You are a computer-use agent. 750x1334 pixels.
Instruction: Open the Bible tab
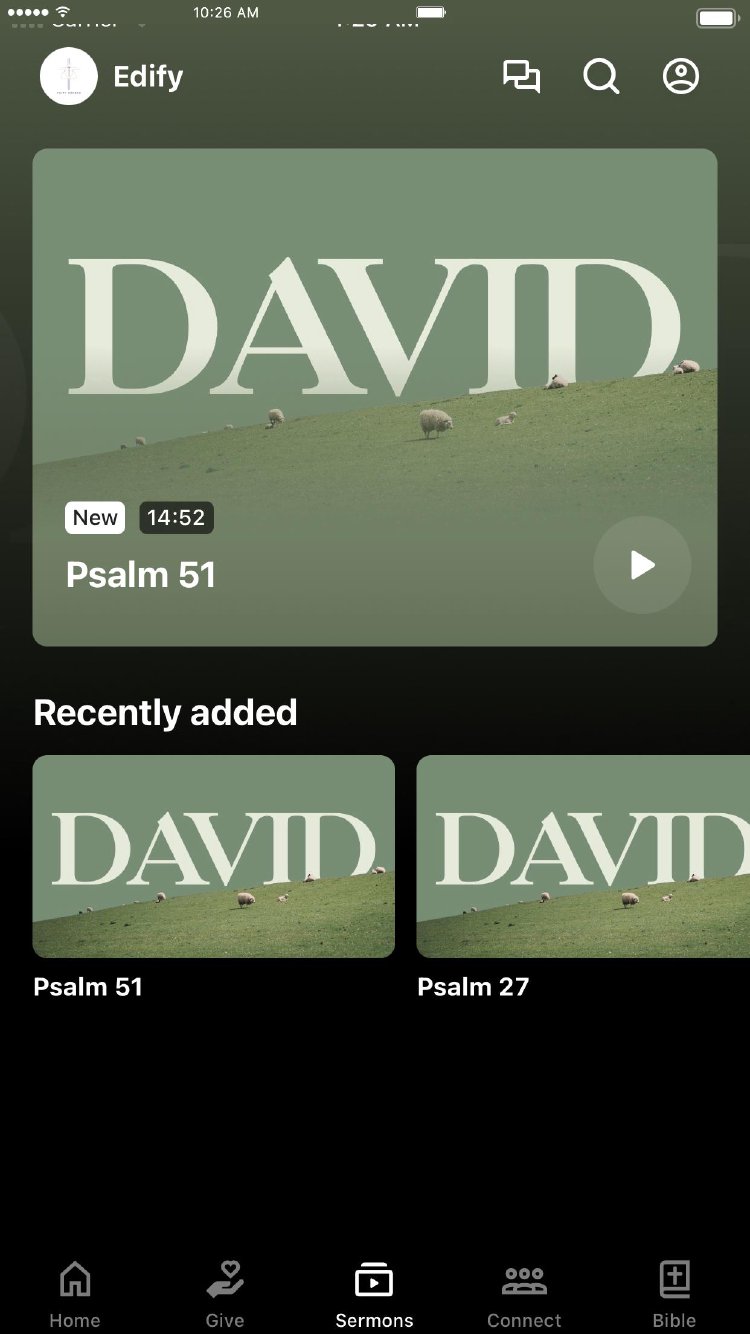point(675,1294)
